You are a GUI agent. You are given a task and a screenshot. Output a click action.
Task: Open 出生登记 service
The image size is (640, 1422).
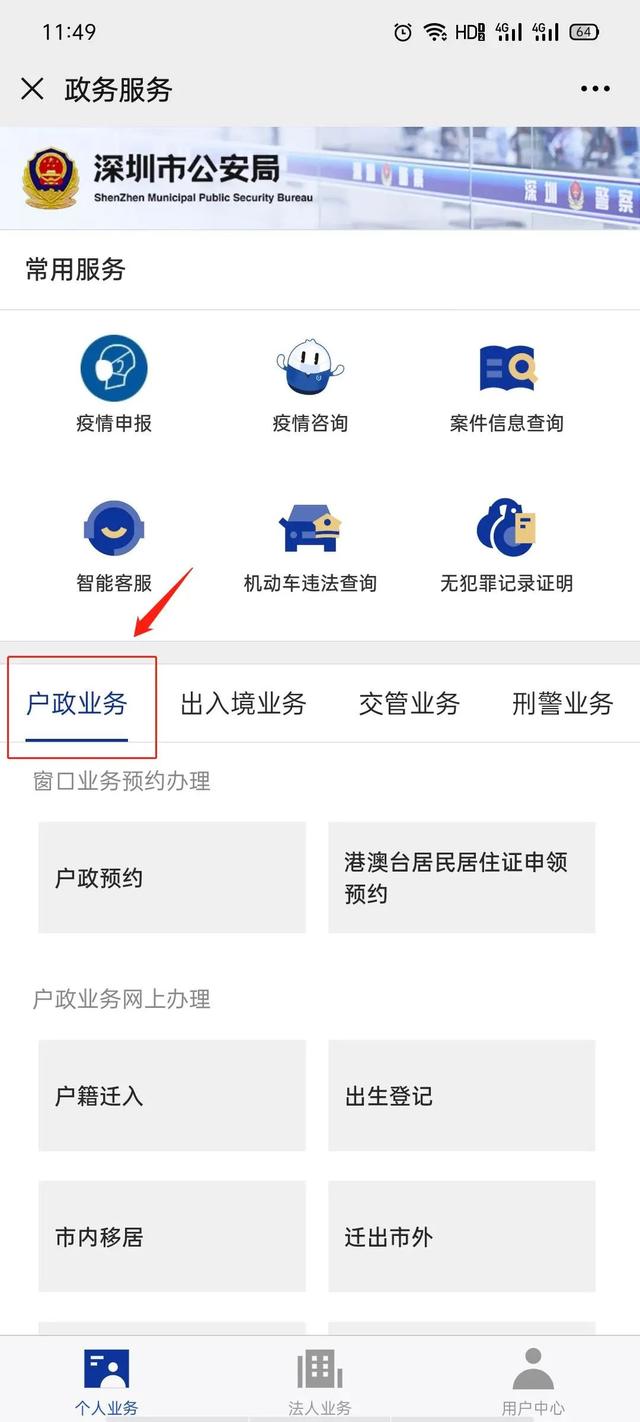(462, 1096)
